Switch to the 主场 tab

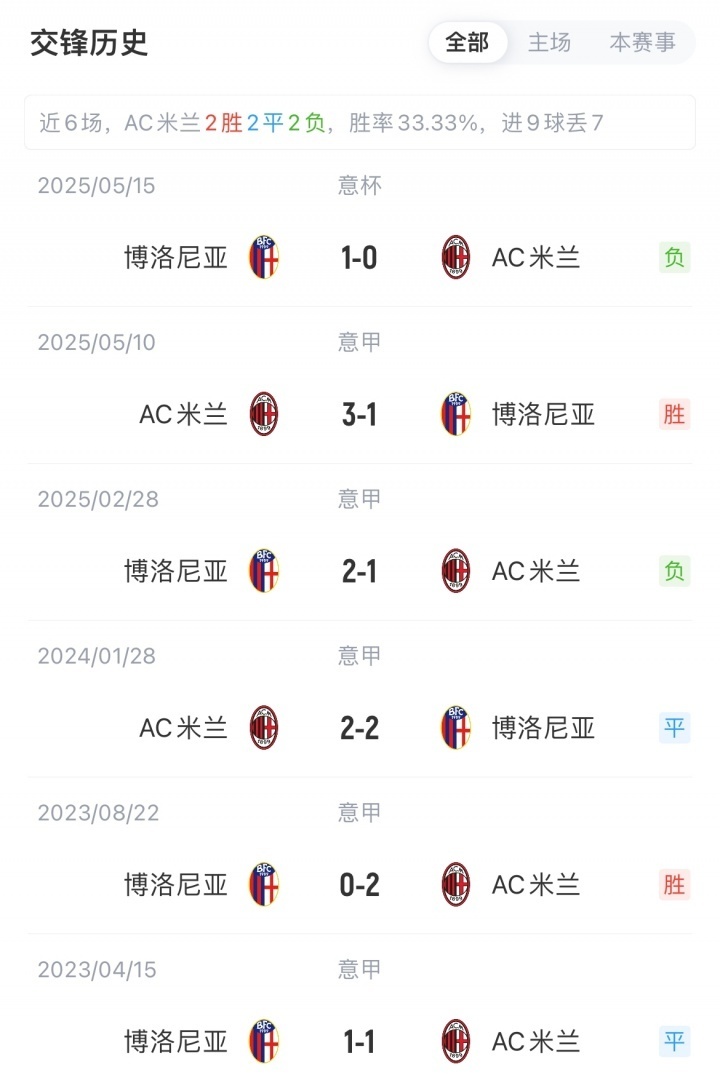click(550, 43)
